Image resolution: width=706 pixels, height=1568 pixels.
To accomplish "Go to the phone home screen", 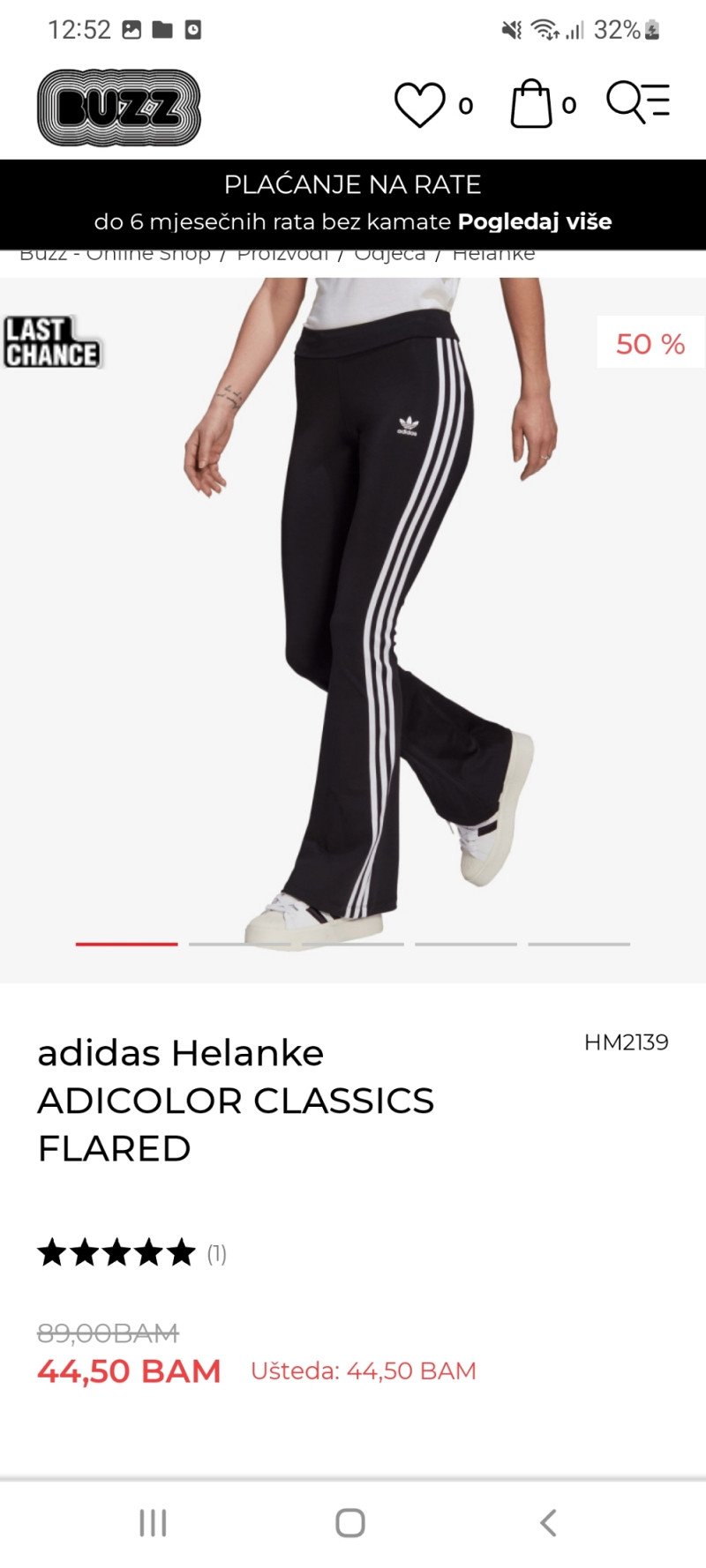I will [350, 1522].
